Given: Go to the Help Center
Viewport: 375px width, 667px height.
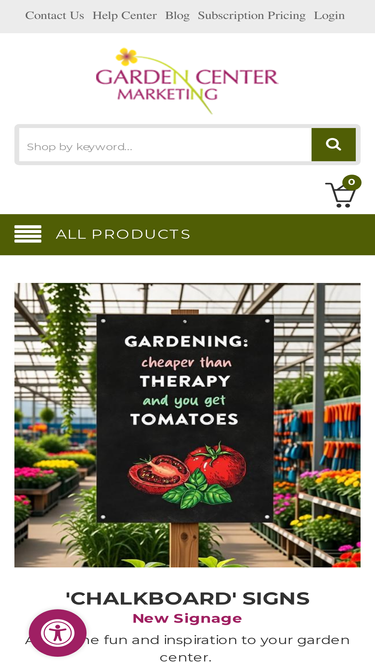Looking at the screenshot, I should pos(125,16).
